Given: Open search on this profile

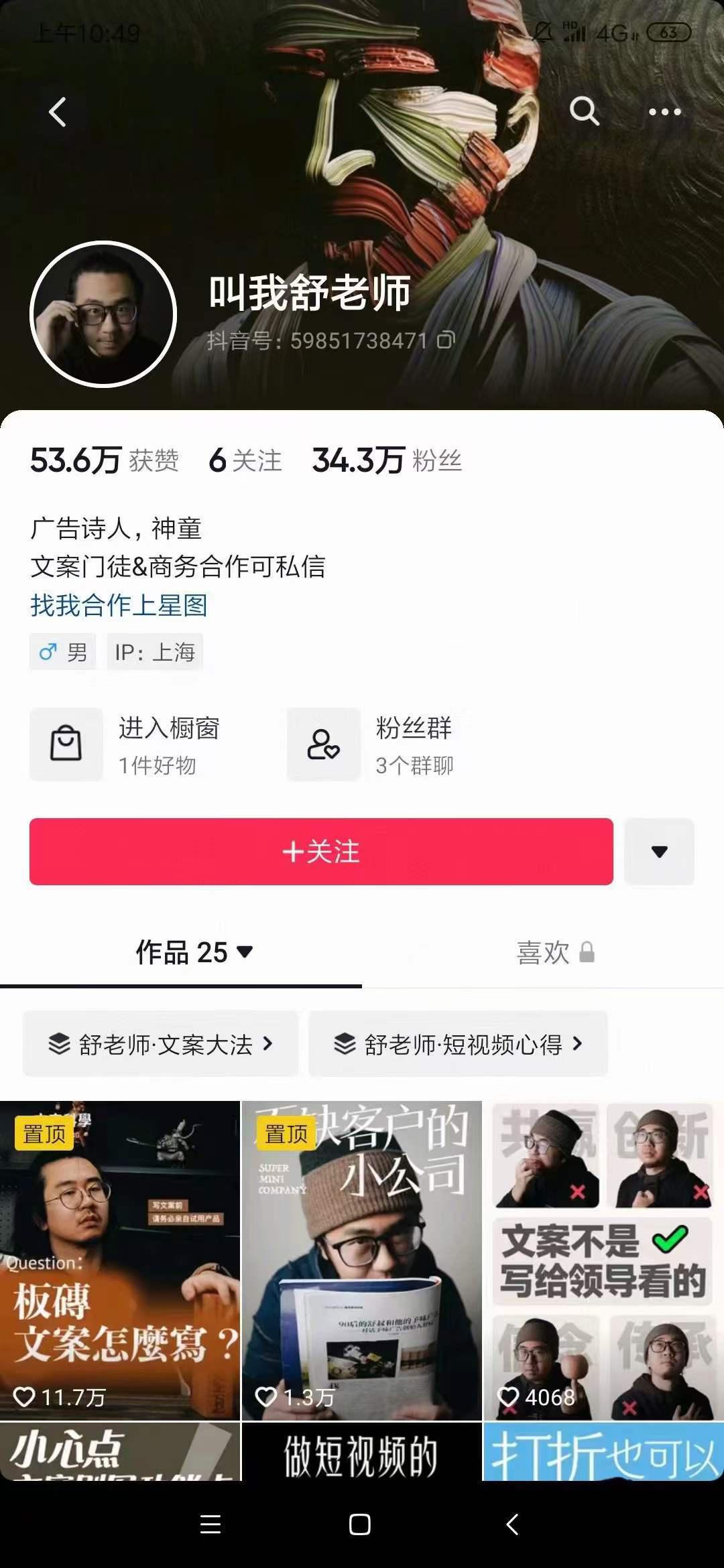Looking at the screenshot, I should [583, 111].
